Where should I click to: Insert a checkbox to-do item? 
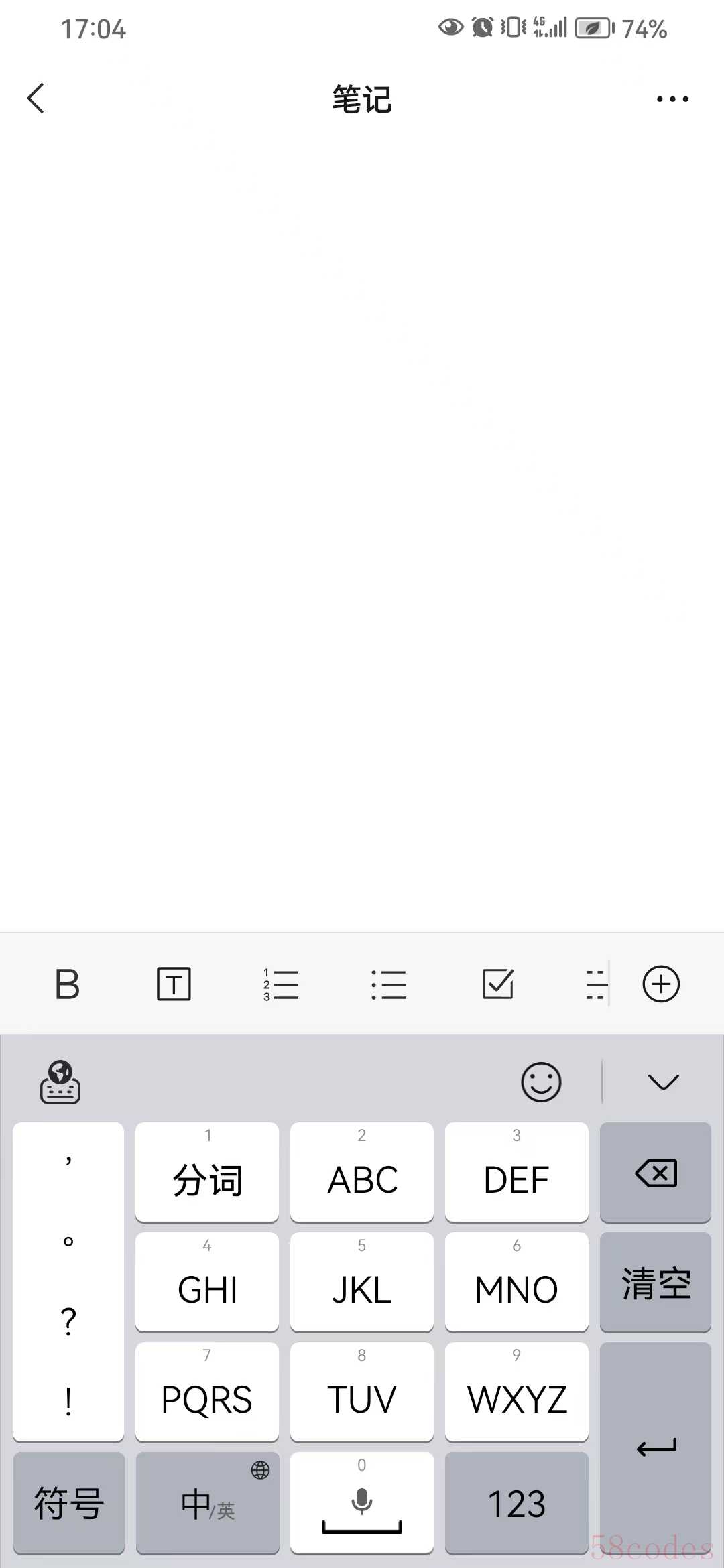tap(498, 984)
